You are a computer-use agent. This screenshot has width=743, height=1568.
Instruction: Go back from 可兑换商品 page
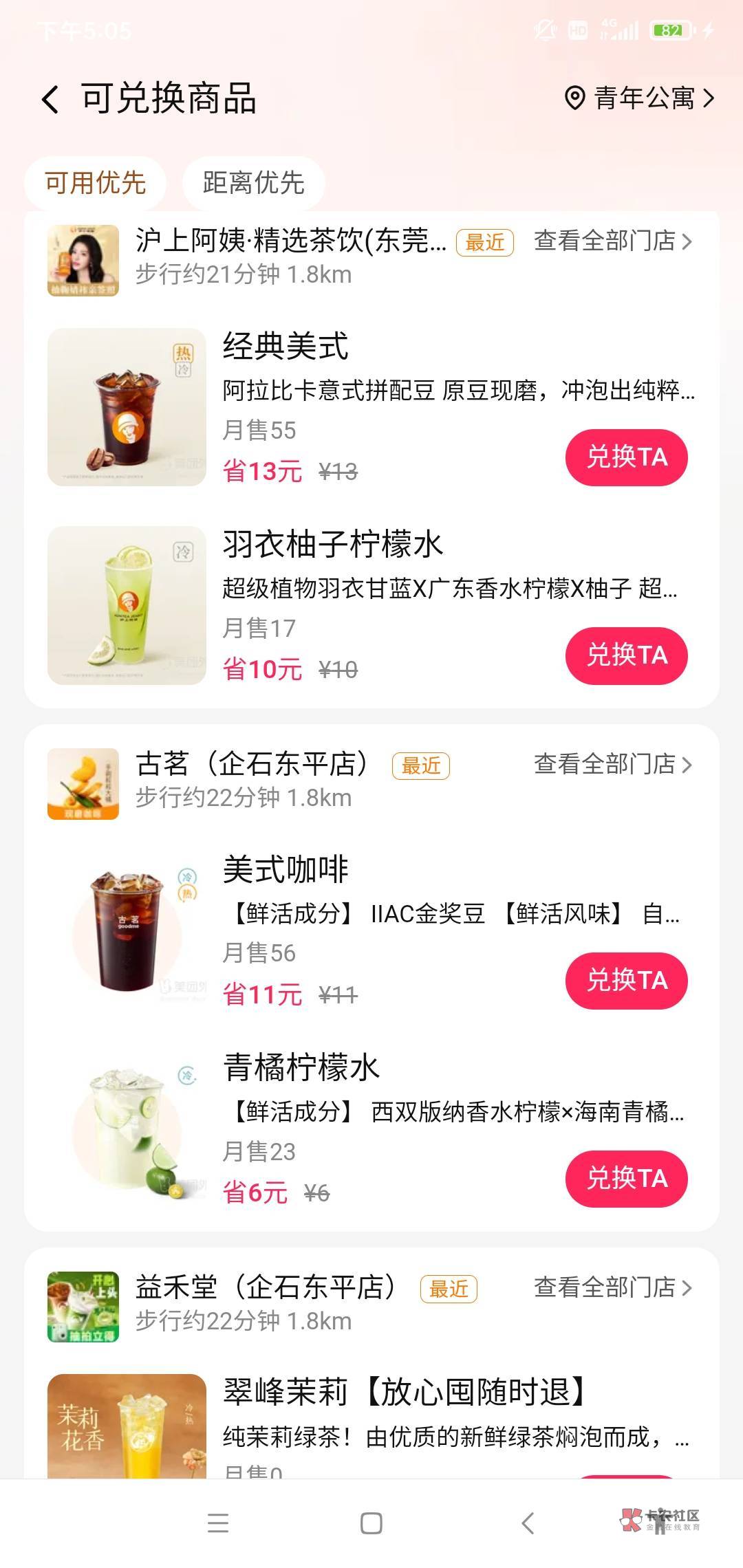pos(51,99)
